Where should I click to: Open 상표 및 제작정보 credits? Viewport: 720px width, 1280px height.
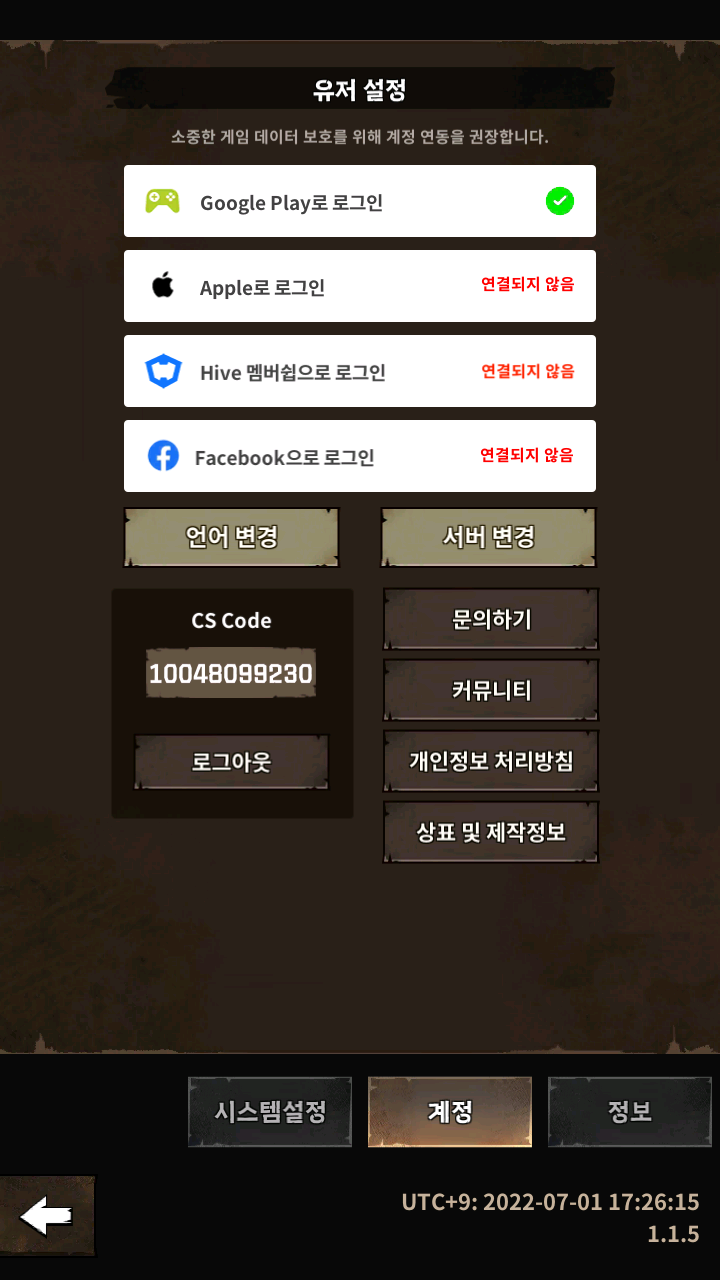(490, 832)
